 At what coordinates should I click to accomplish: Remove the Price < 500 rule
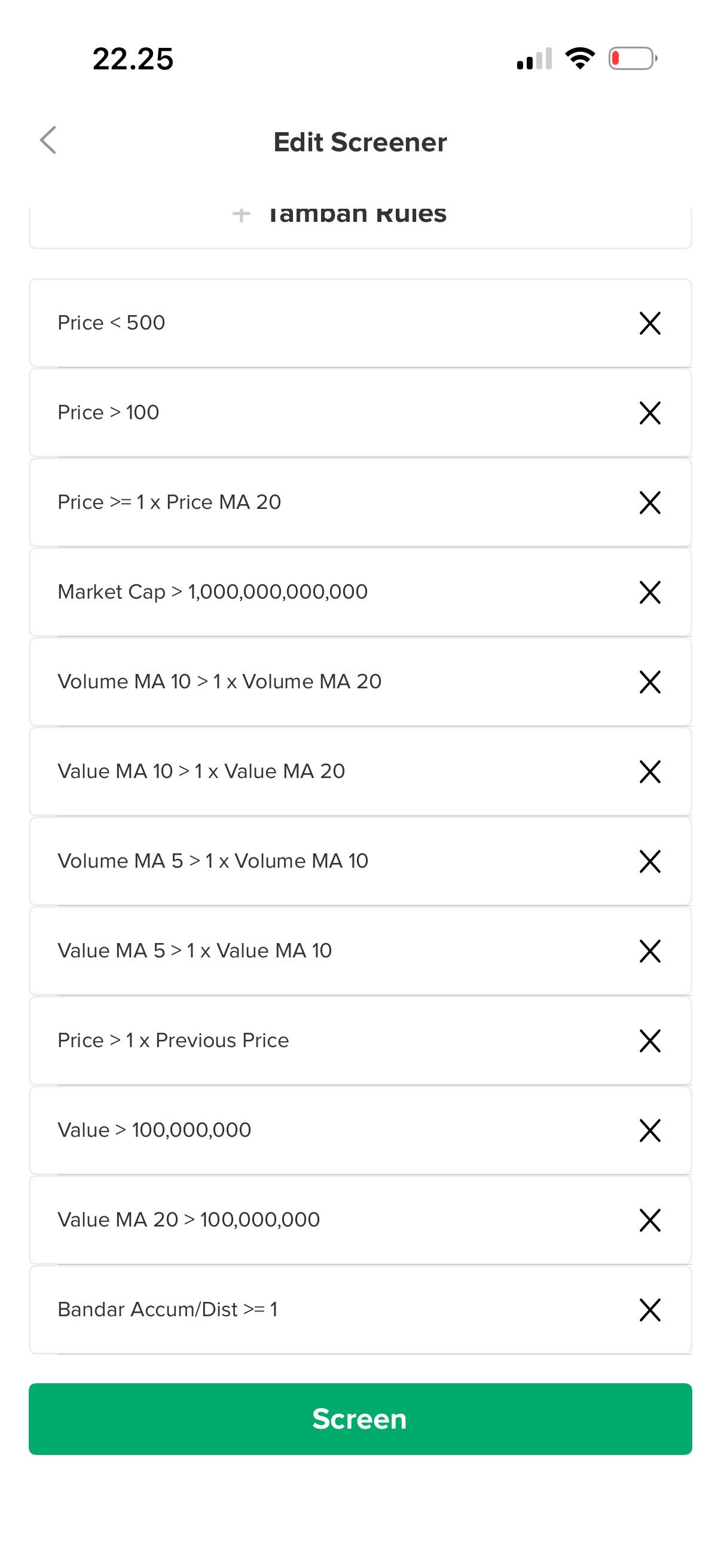pos(650,323)
